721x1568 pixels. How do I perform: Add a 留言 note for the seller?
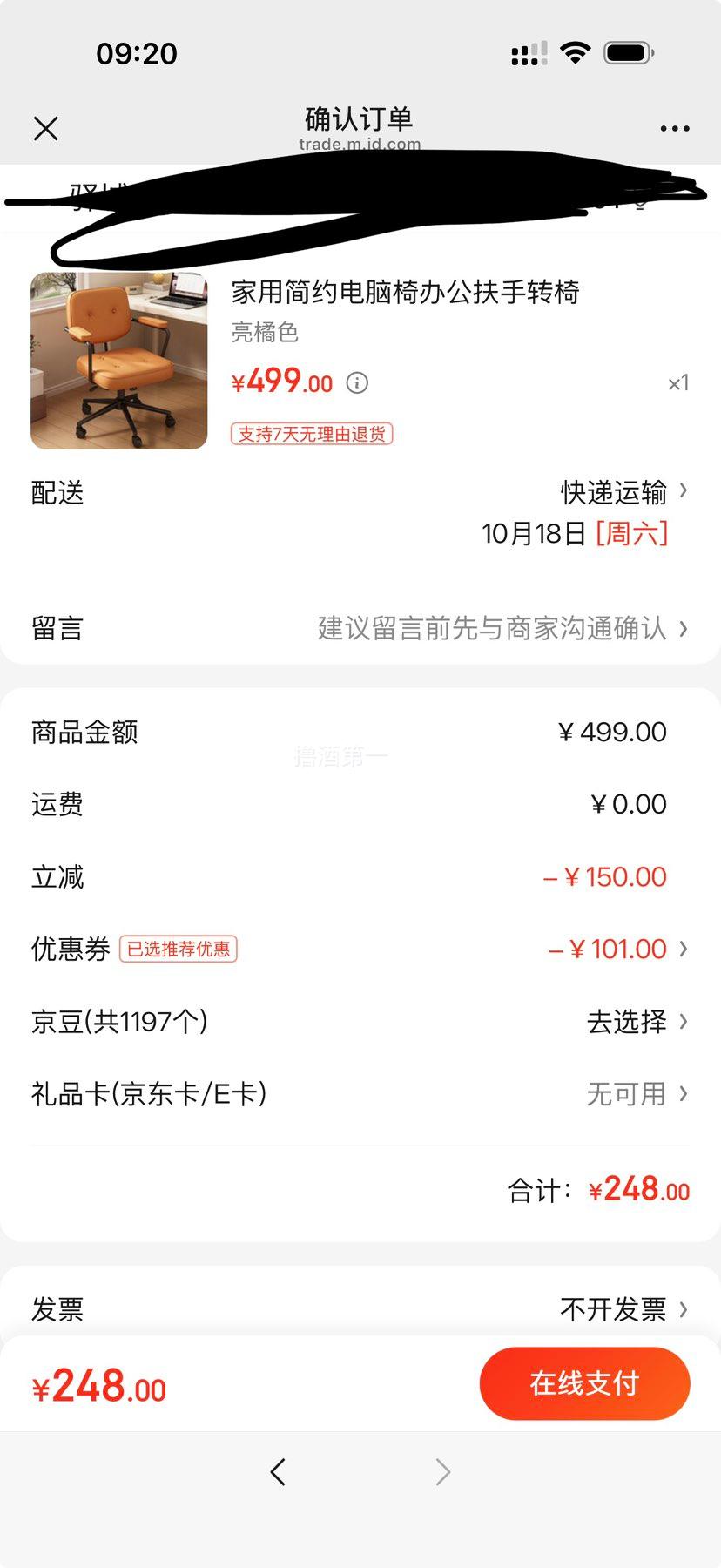click(x=501, y=628)
